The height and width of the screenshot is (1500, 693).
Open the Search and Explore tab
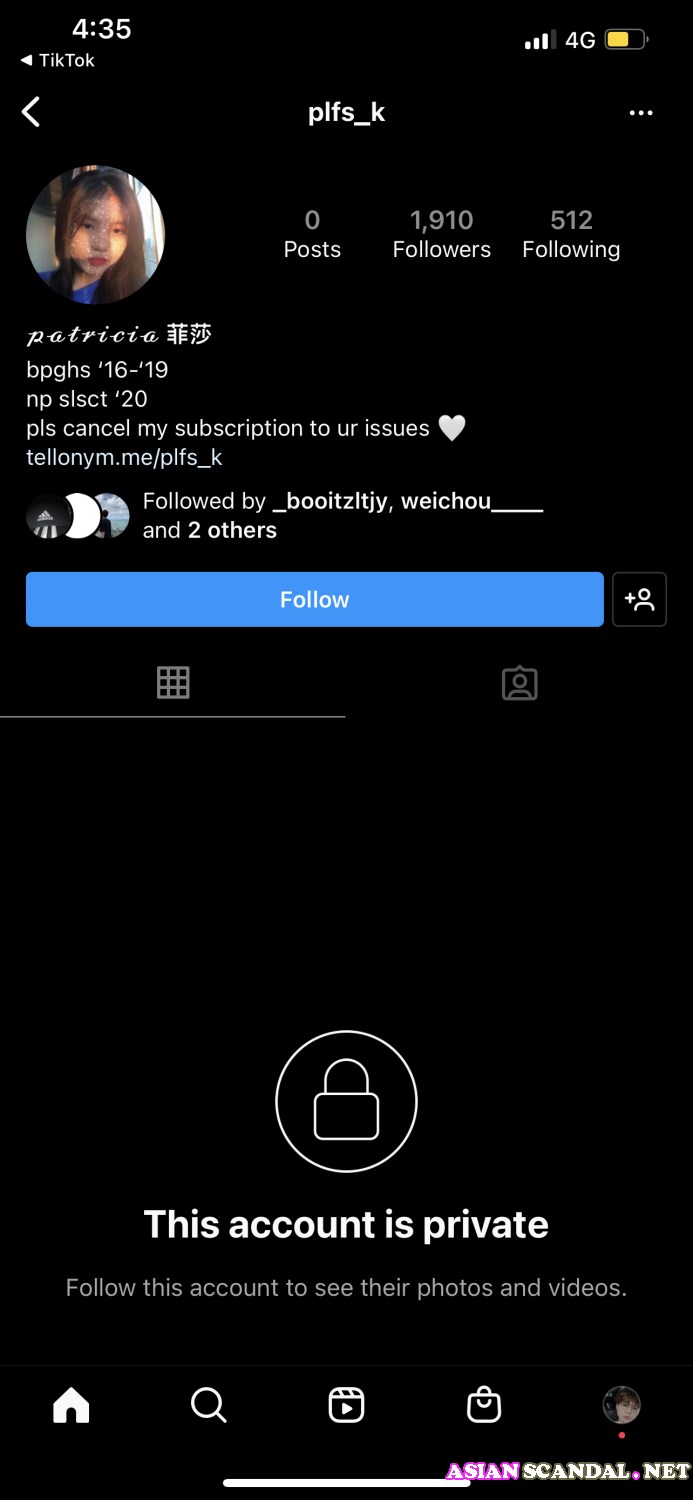click(208, 1405)
